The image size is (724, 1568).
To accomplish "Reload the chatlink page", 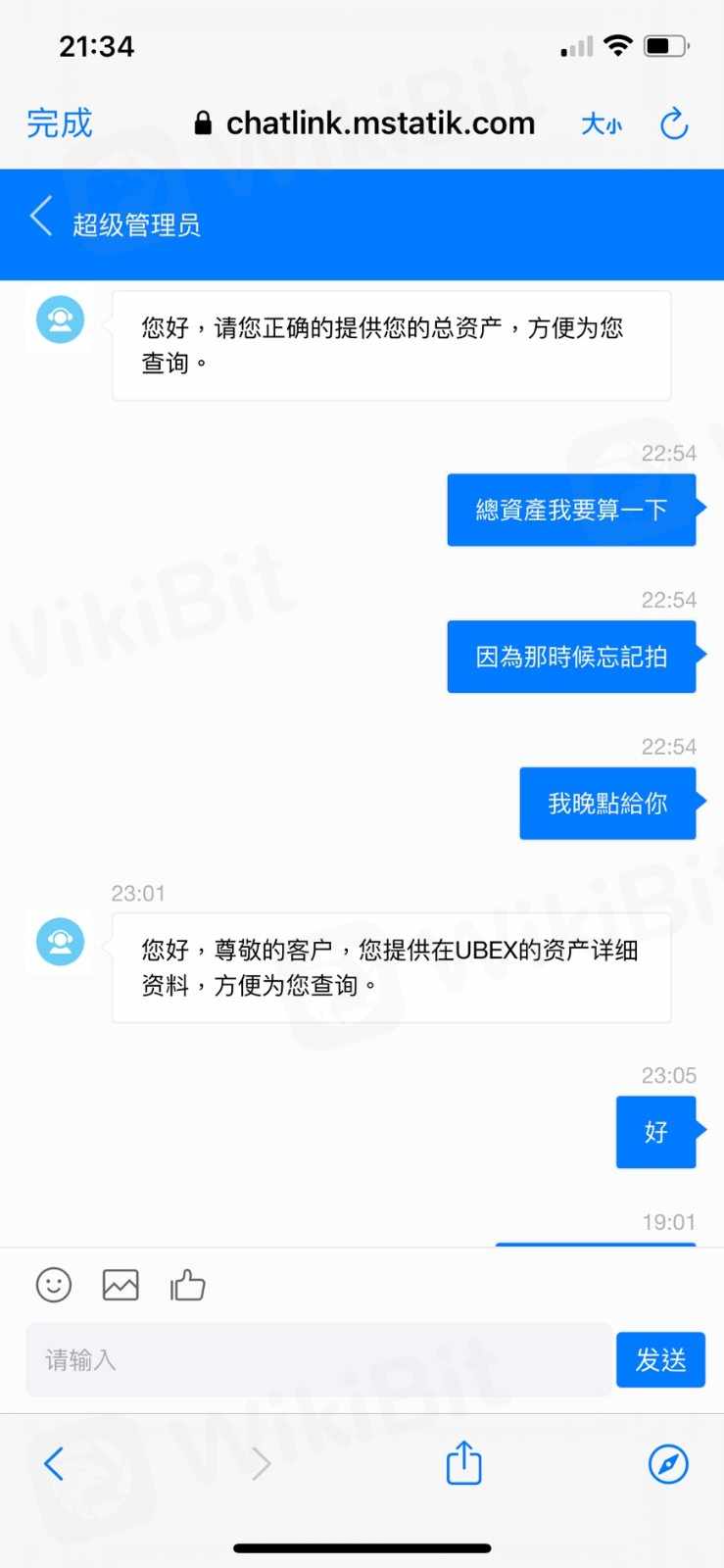I will coord(674,124).
